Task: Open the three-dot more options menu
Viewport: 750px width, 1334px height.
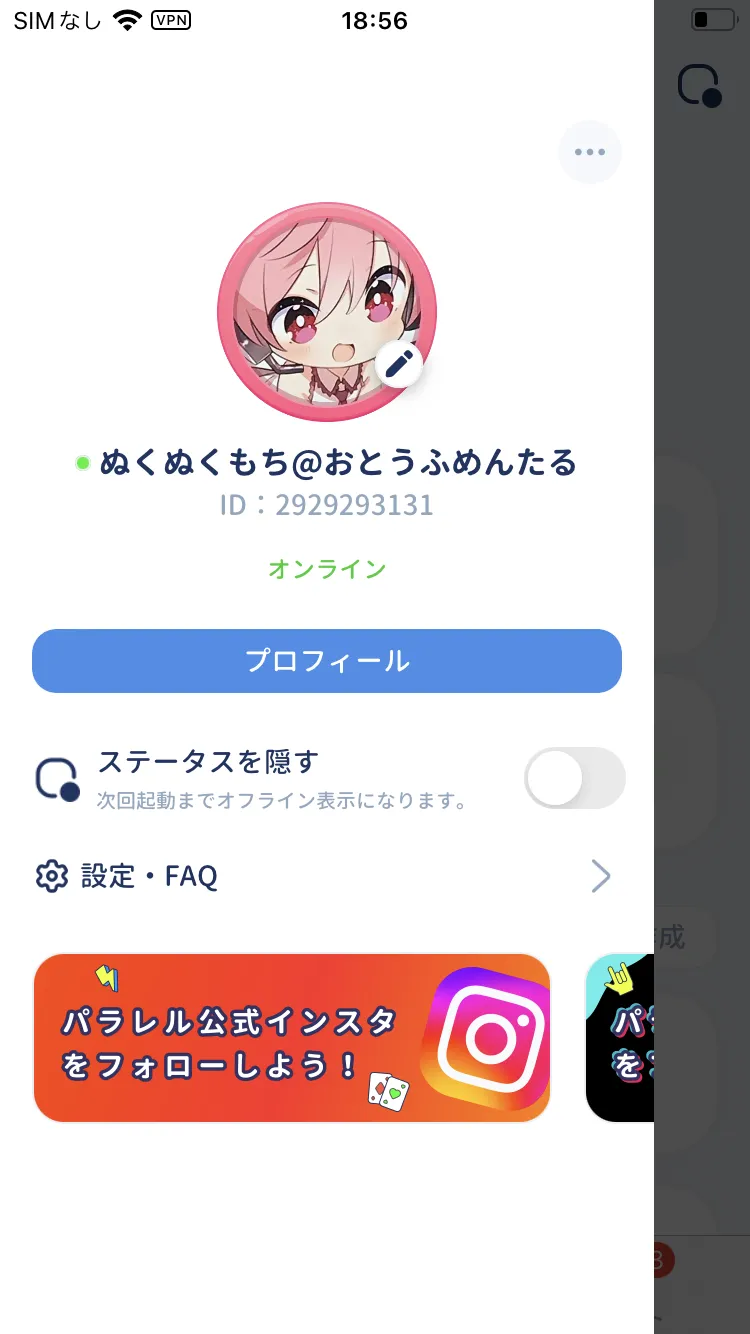Action: pyautogui.click(x=590, y=152)
